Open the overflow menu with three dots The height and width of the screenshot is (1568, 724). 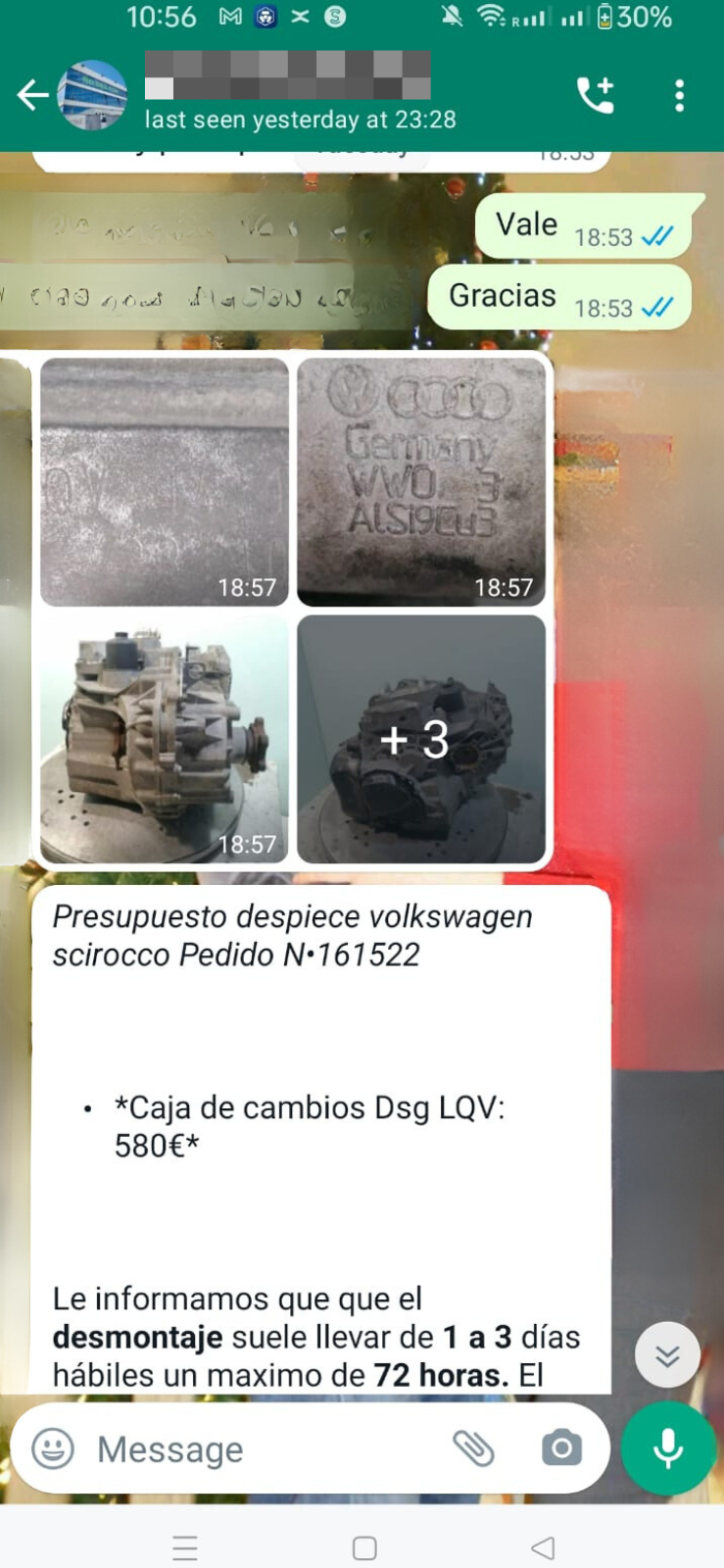pyautogui.click(x=679, y=95)
